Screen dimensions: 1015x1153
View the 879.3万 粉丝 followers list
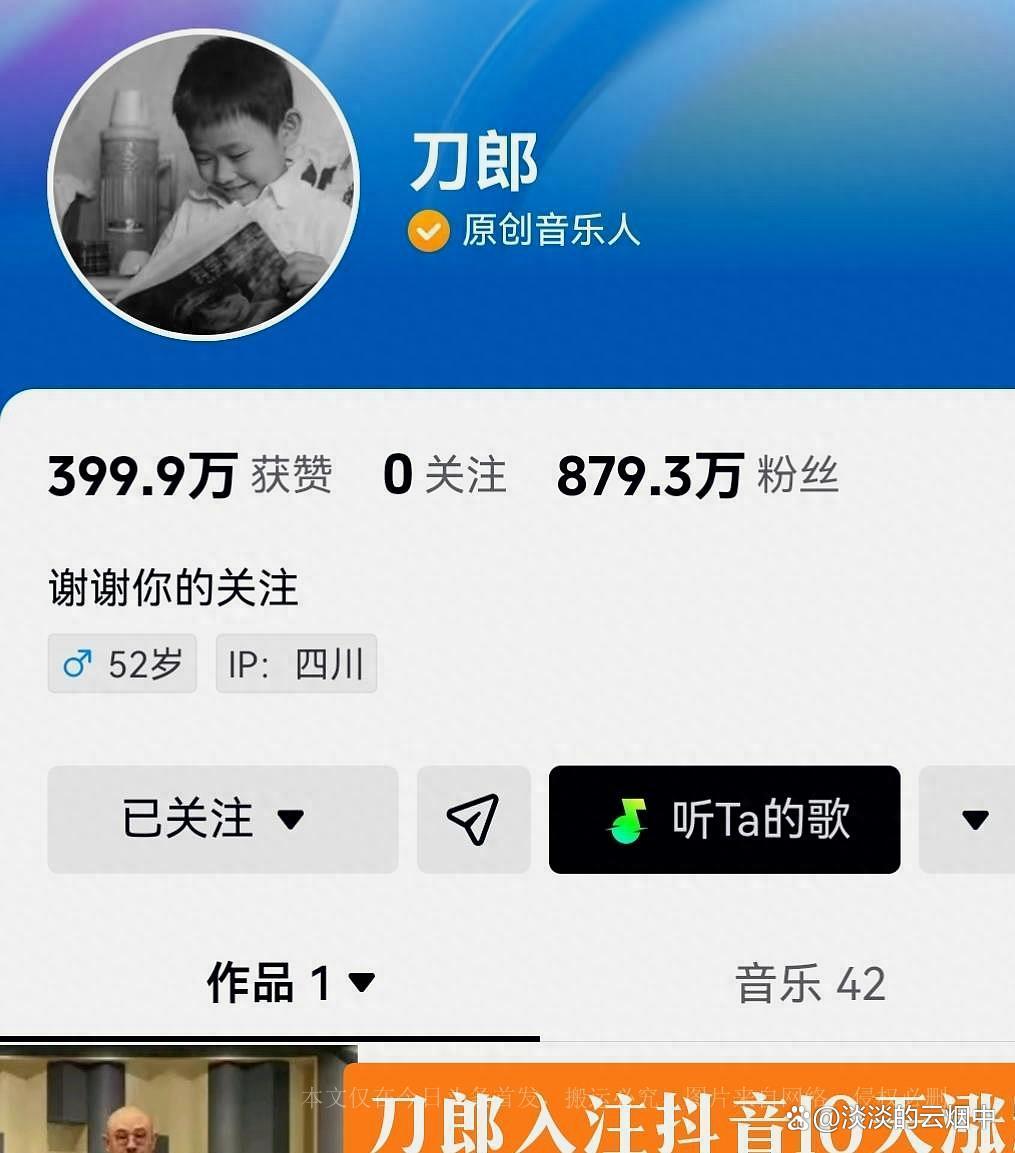click(697, 475)
